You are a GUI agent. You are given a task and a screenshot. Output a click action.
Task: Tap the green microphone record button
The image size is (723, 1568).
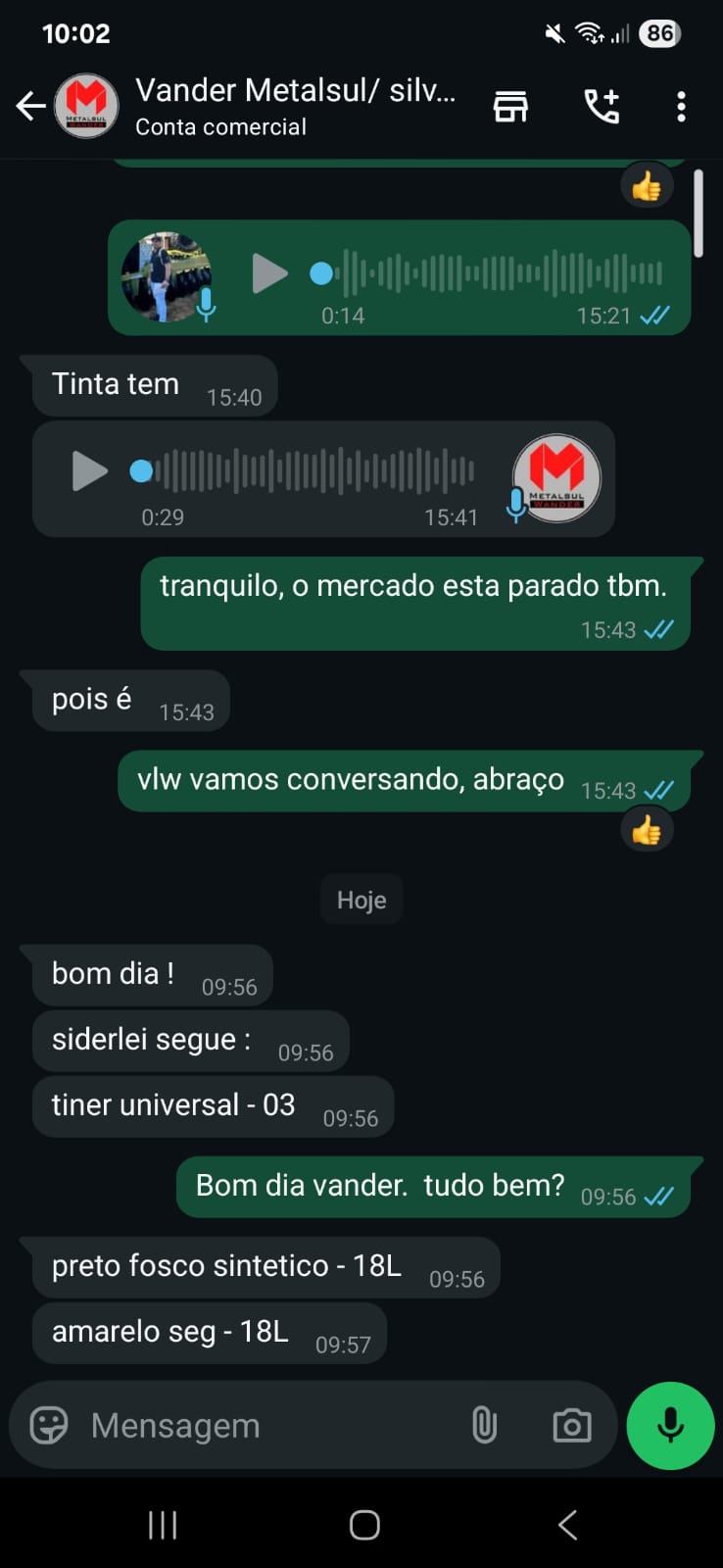pos(670,1425)
